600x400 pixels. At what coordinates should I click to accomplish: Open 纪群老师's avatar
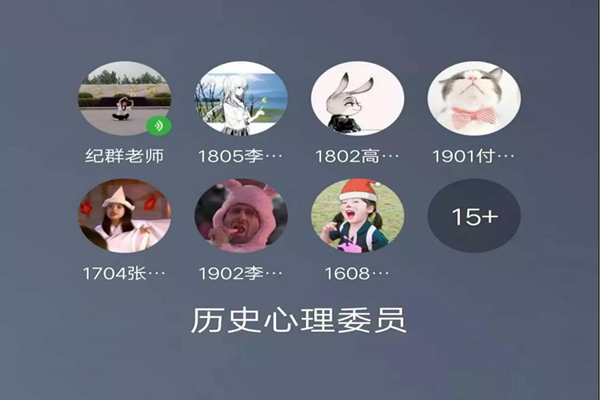(124, 98)
